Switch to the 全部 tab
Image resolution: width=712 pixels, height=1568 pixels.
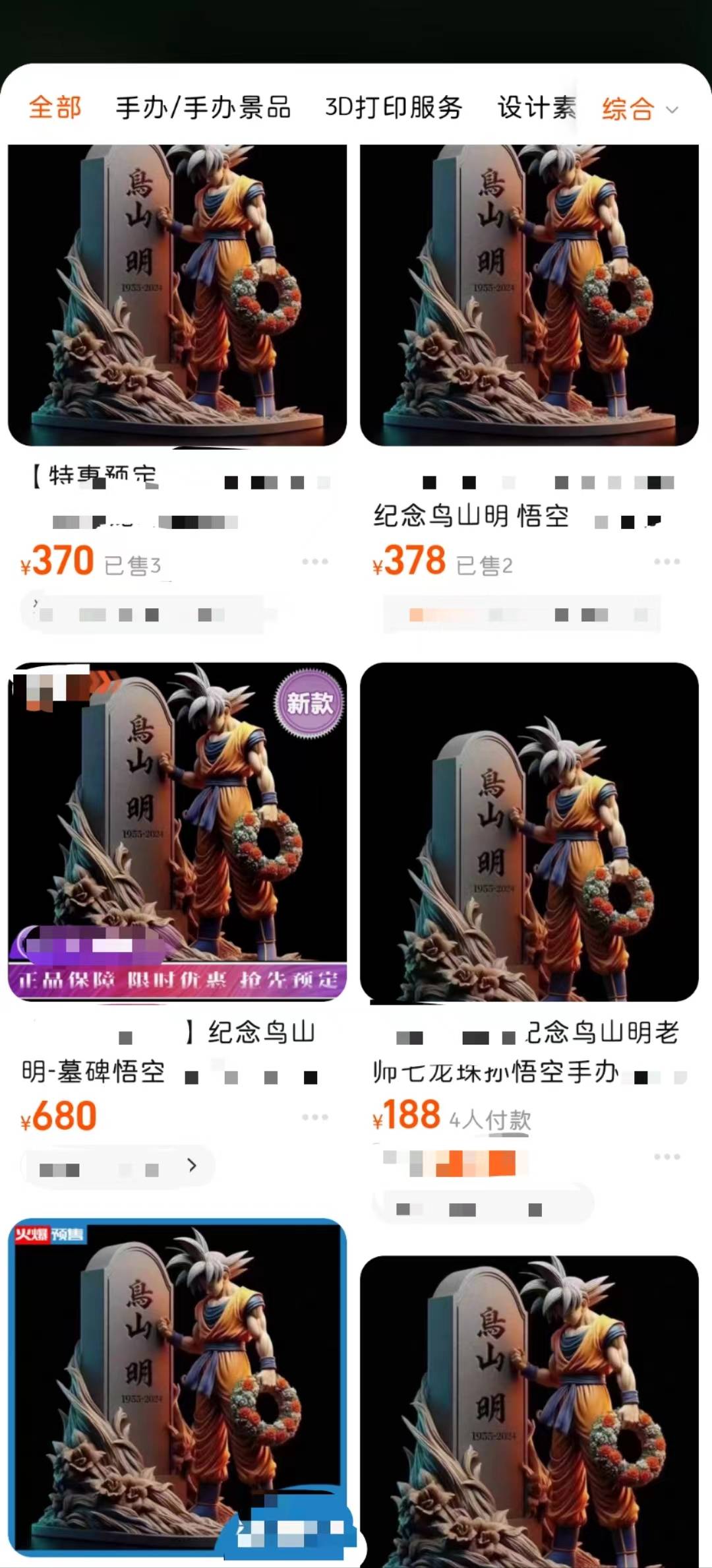pos(55,108)
